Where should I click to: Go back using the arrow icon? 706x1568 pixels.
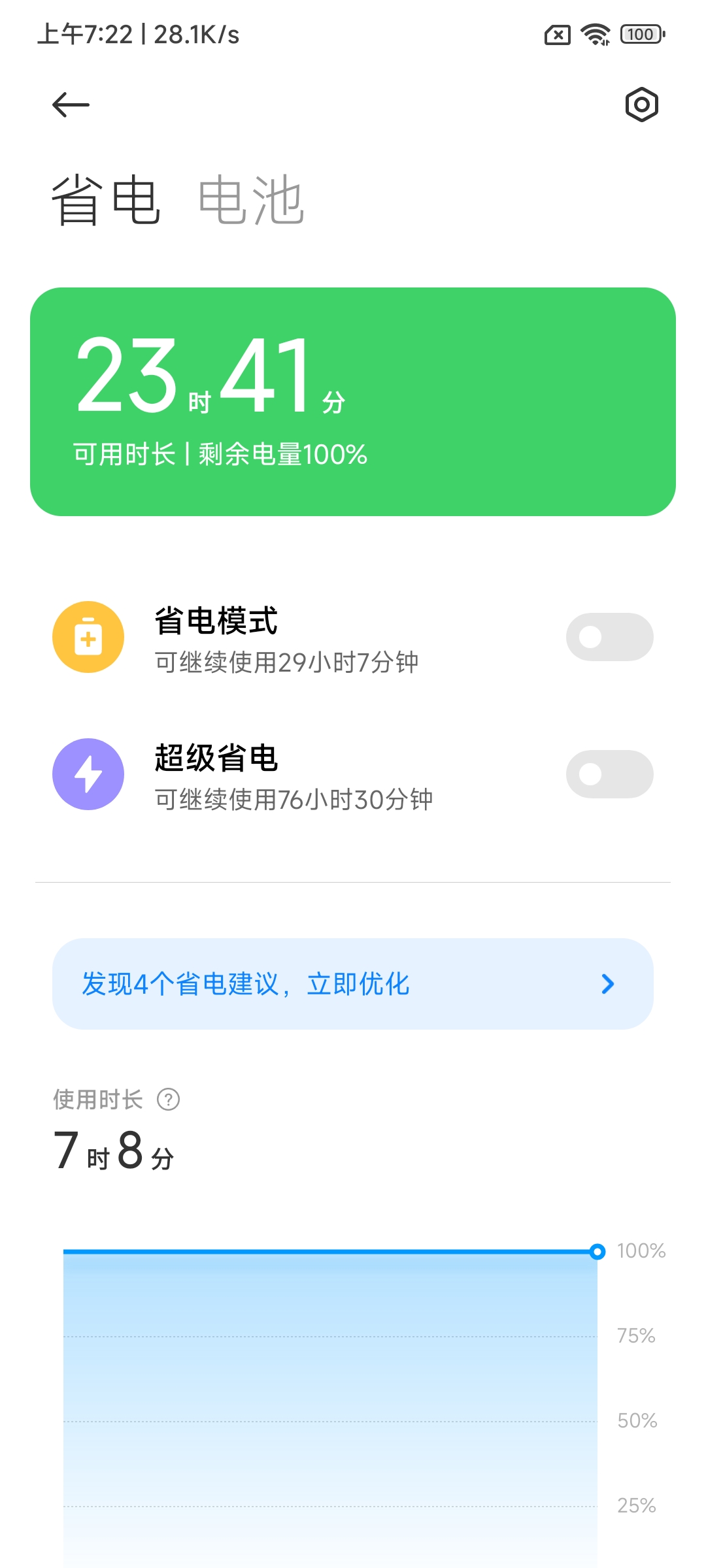point(71,105)
